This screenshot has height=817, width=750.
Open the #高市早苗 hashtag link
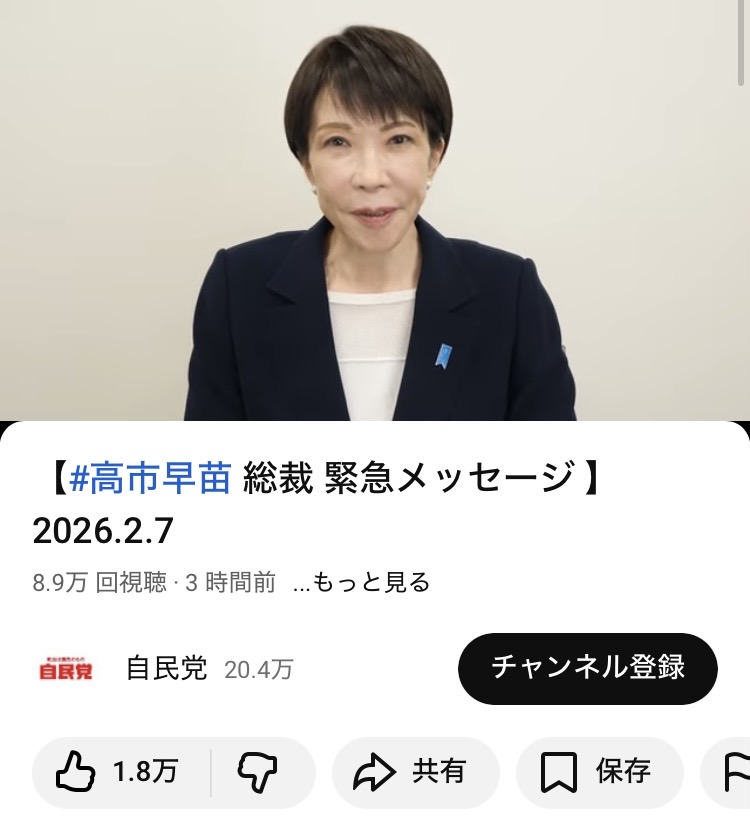point(150,479)
